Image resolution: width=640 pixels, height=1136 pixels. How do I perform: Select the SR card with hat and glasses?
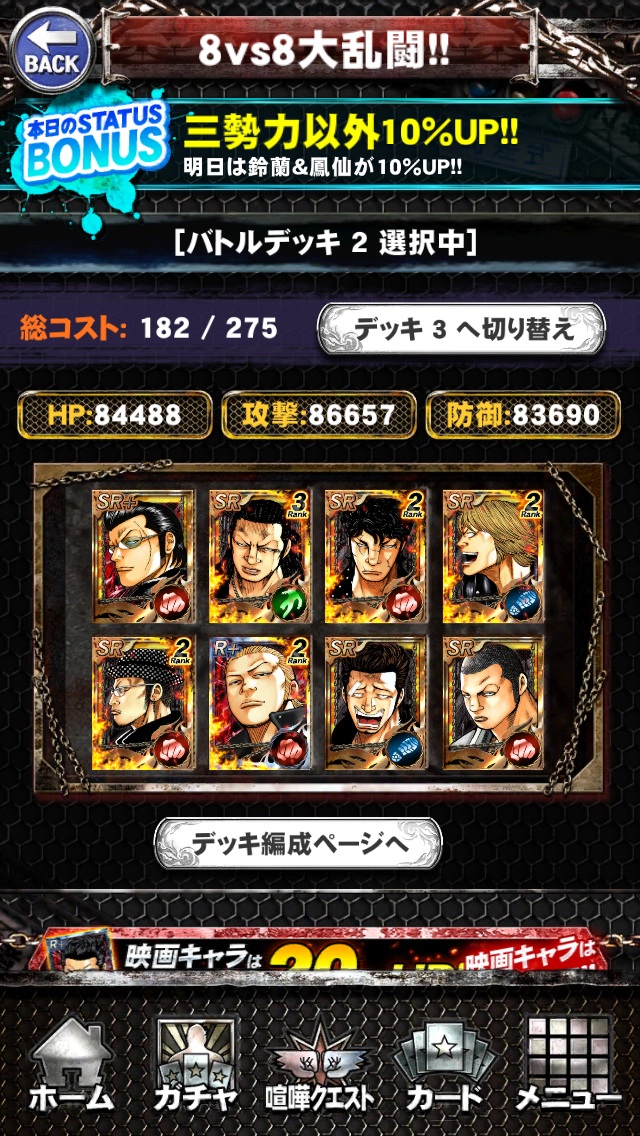[x=142, y=701]
